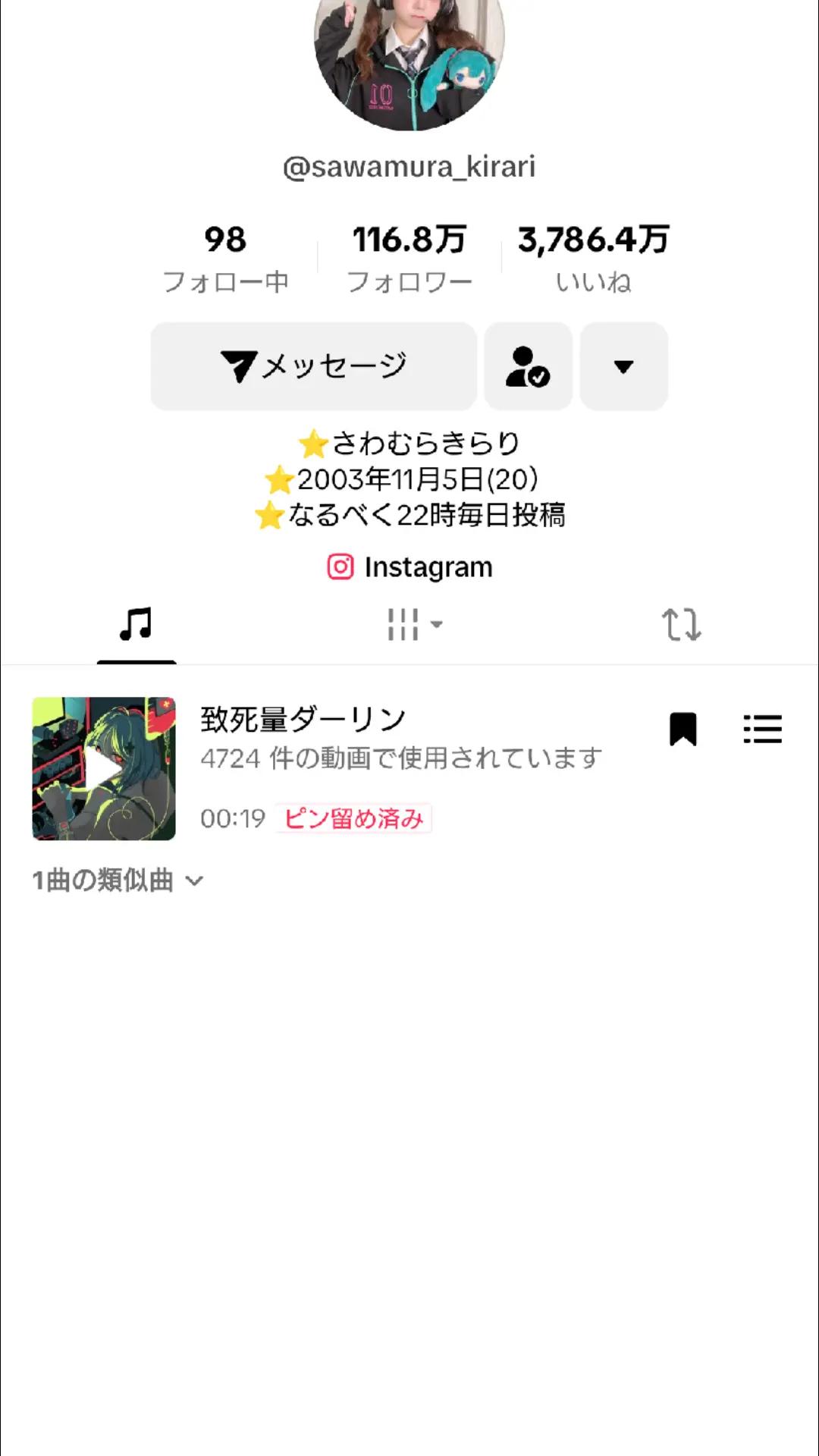Expand 1曲の類似曲 similar songs
The width and height of the screenshot is (819, 1456).
coord(118,880)
